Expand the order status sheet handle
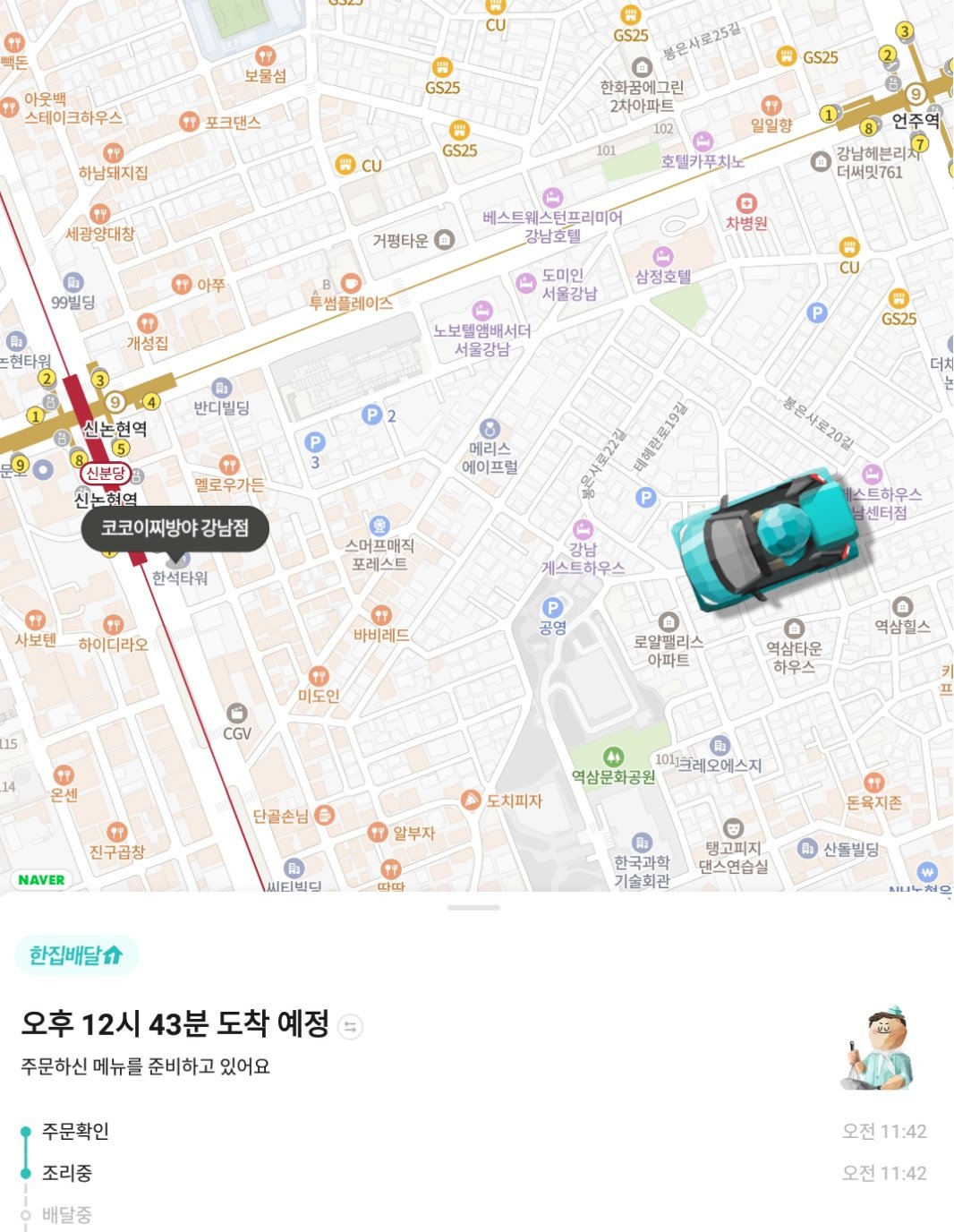Viewport: 954px width, 1232px height. pyautogui.click(x=473, y=907)
